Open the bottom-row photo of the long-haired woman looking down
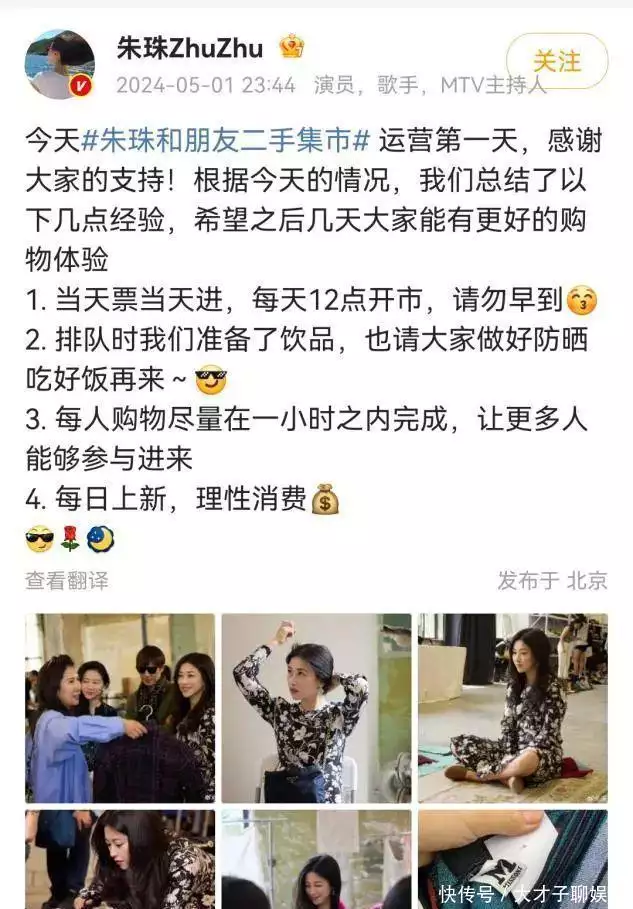The image size is (633, 909). [120, 860]
